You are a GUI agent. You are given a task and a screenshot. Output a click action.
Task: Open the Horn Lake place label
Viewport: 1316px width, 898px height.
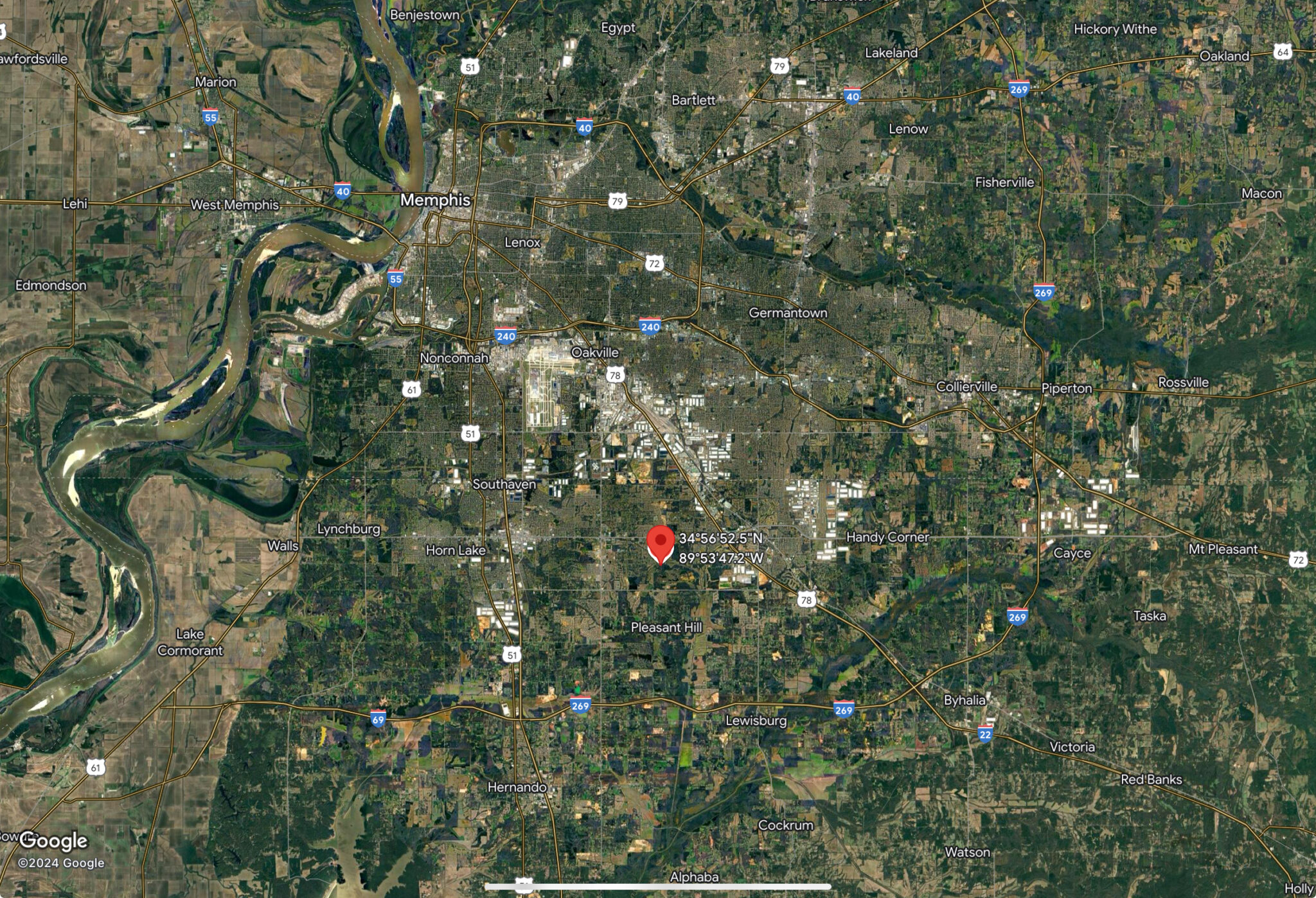[456, 550]
